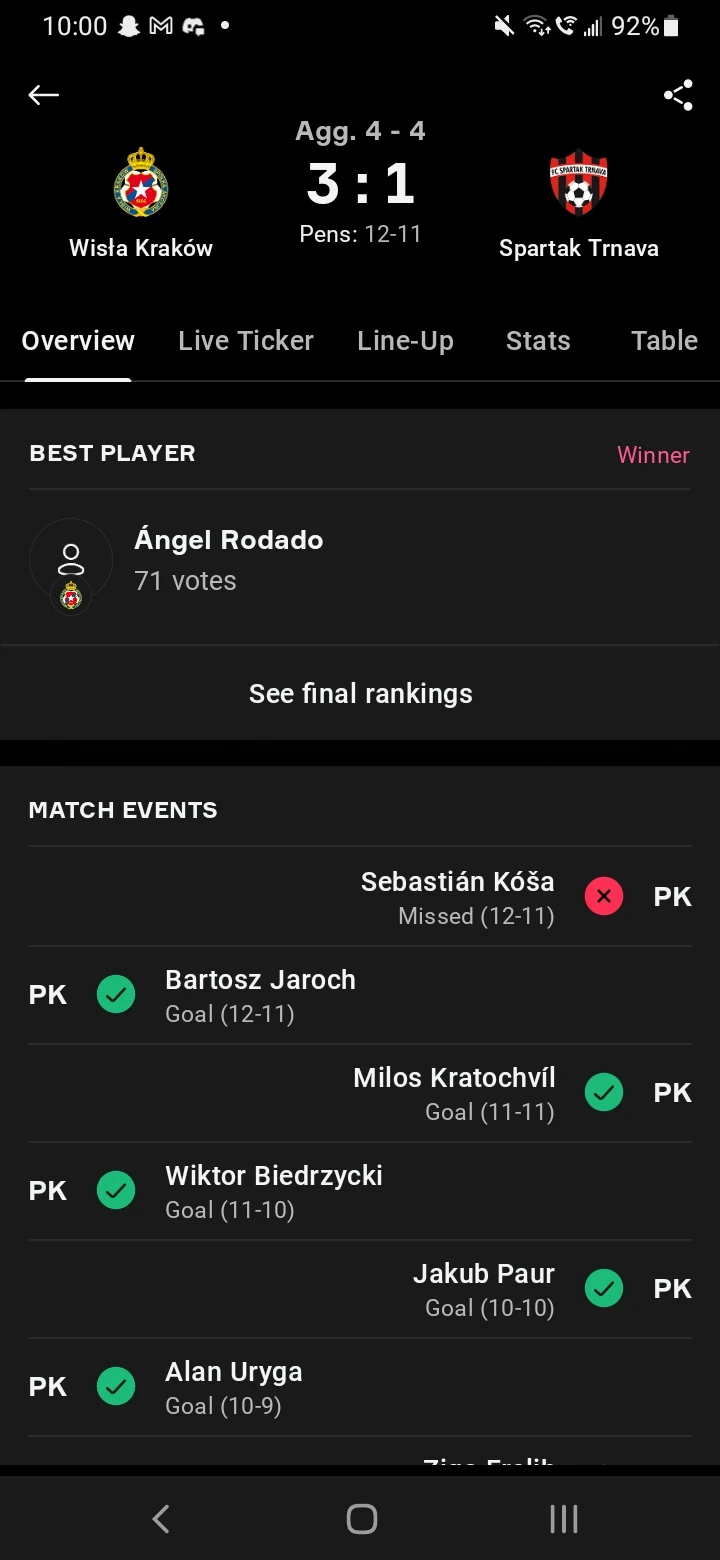Select the Overview tab

point(78,341)
